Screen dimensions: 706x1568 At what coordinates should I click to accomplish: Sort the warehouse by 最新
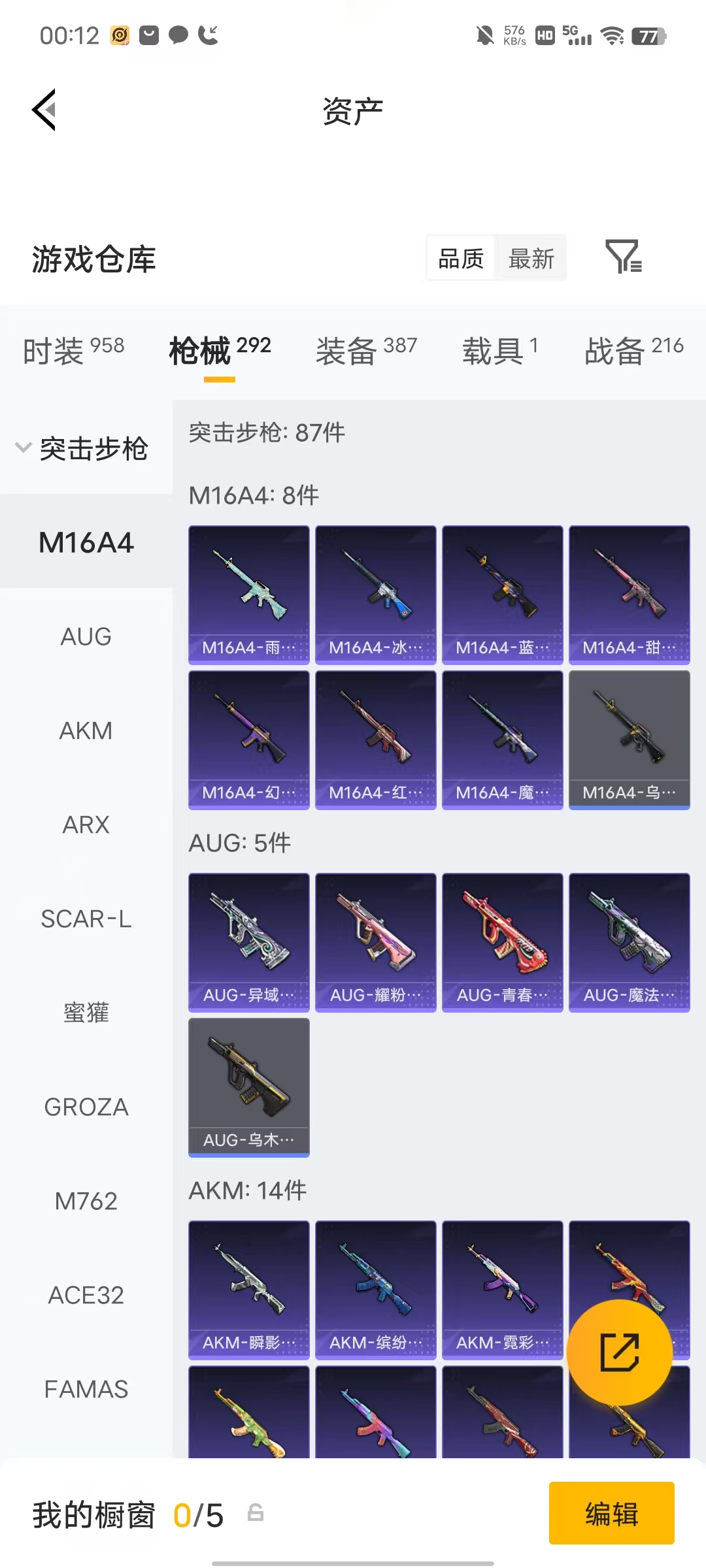coord(531,259)
